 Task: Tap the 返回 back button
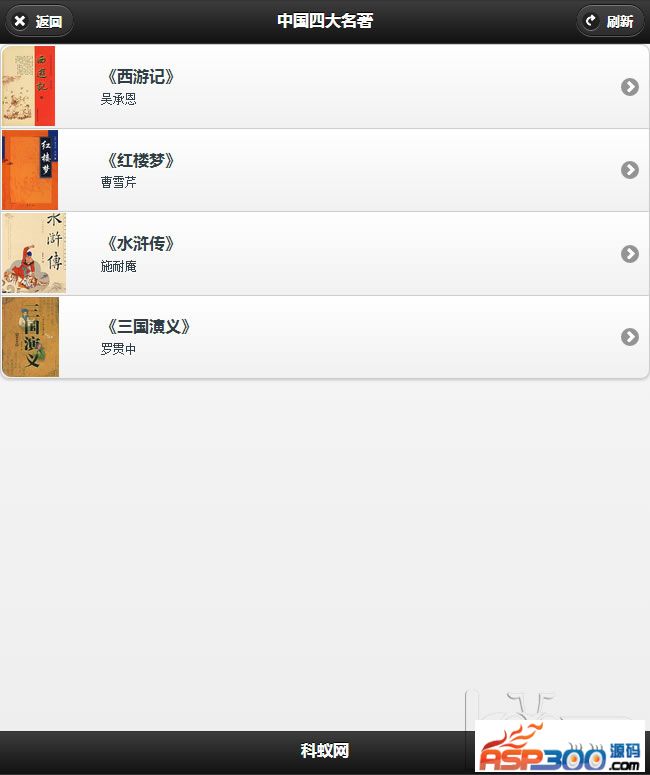point(38,21)
